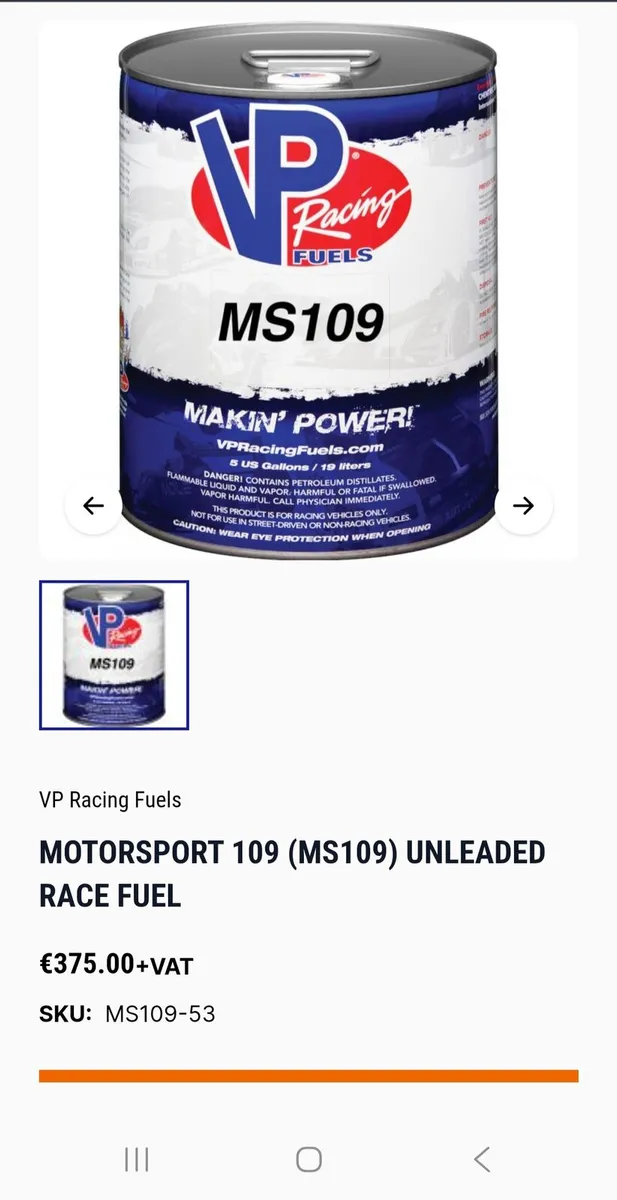This screenshot has height=1200, width=617.
Task: Show the previous product image
Action: [x=93, y=506]
